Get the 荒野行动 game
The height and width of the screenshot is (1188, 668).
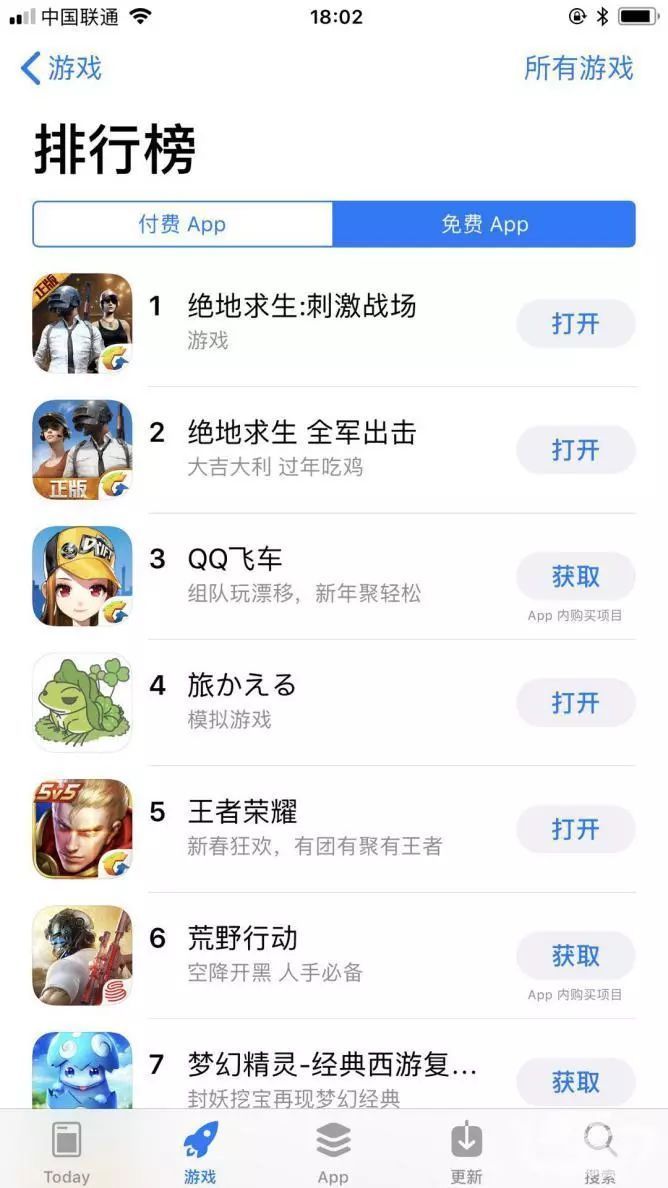pyautogui.click(x=575, y=956)
